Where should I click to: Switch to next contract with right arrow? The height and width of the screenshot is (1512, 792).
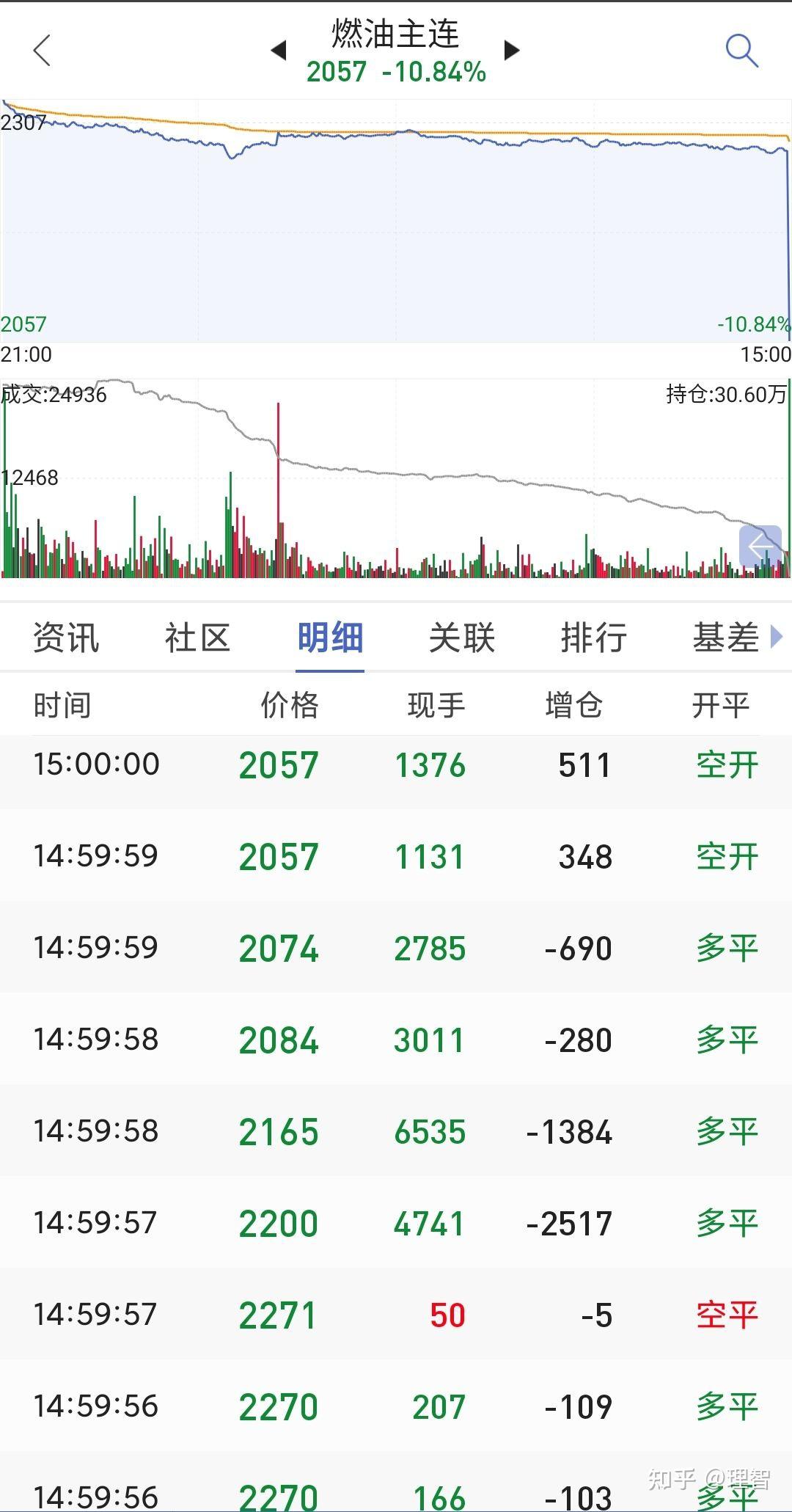click(x=512, y=50)
